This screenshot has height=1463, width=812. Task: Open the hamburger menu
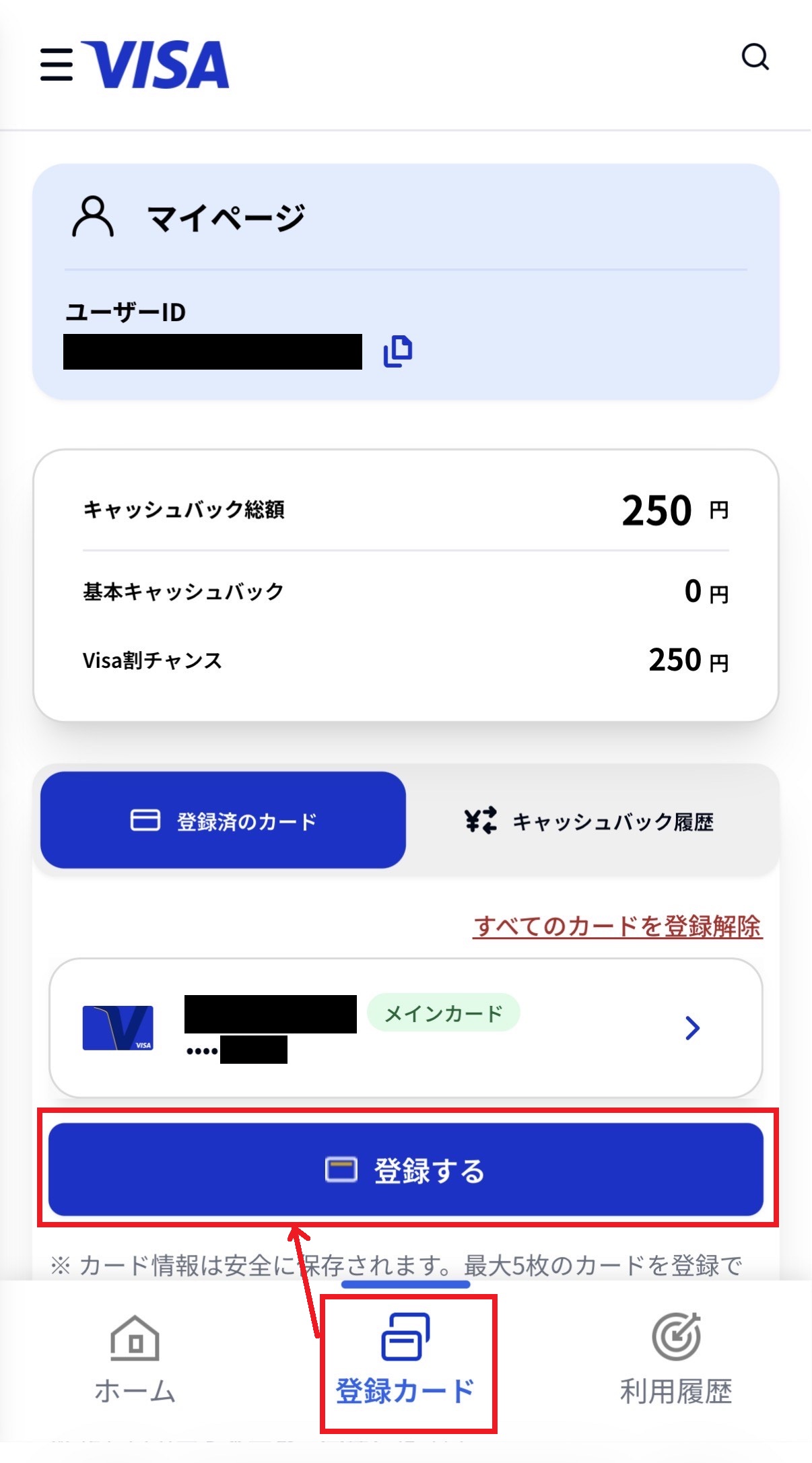(57, 65)
